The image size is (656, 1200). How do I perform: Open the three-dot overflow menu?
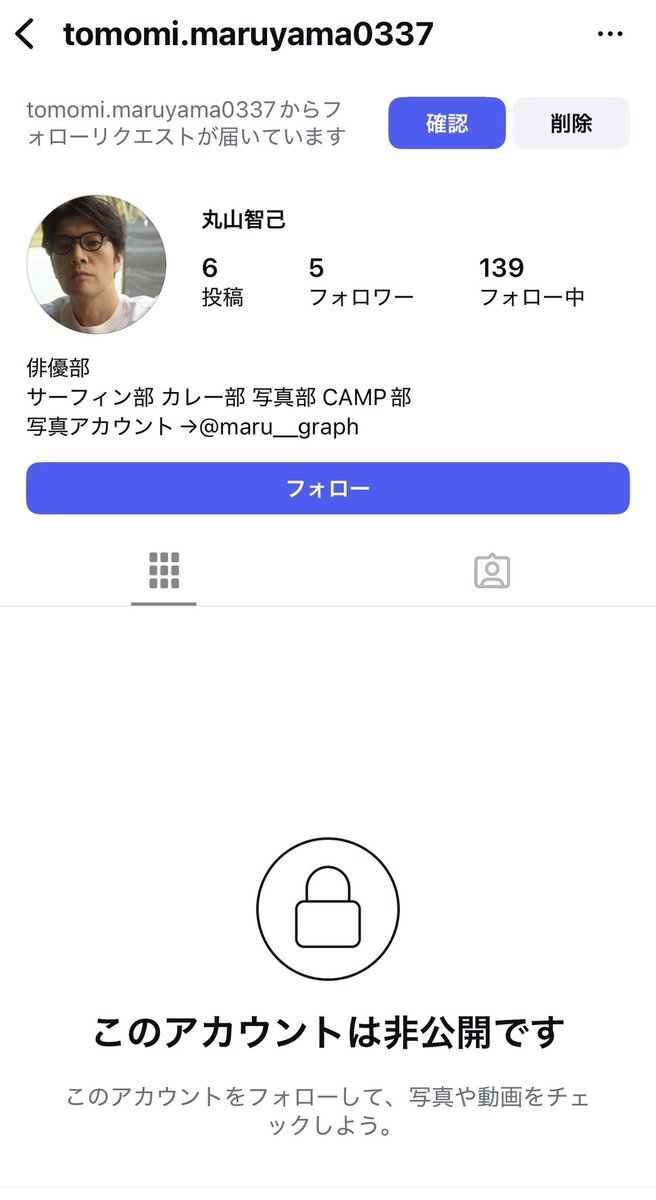coord(609,34)
